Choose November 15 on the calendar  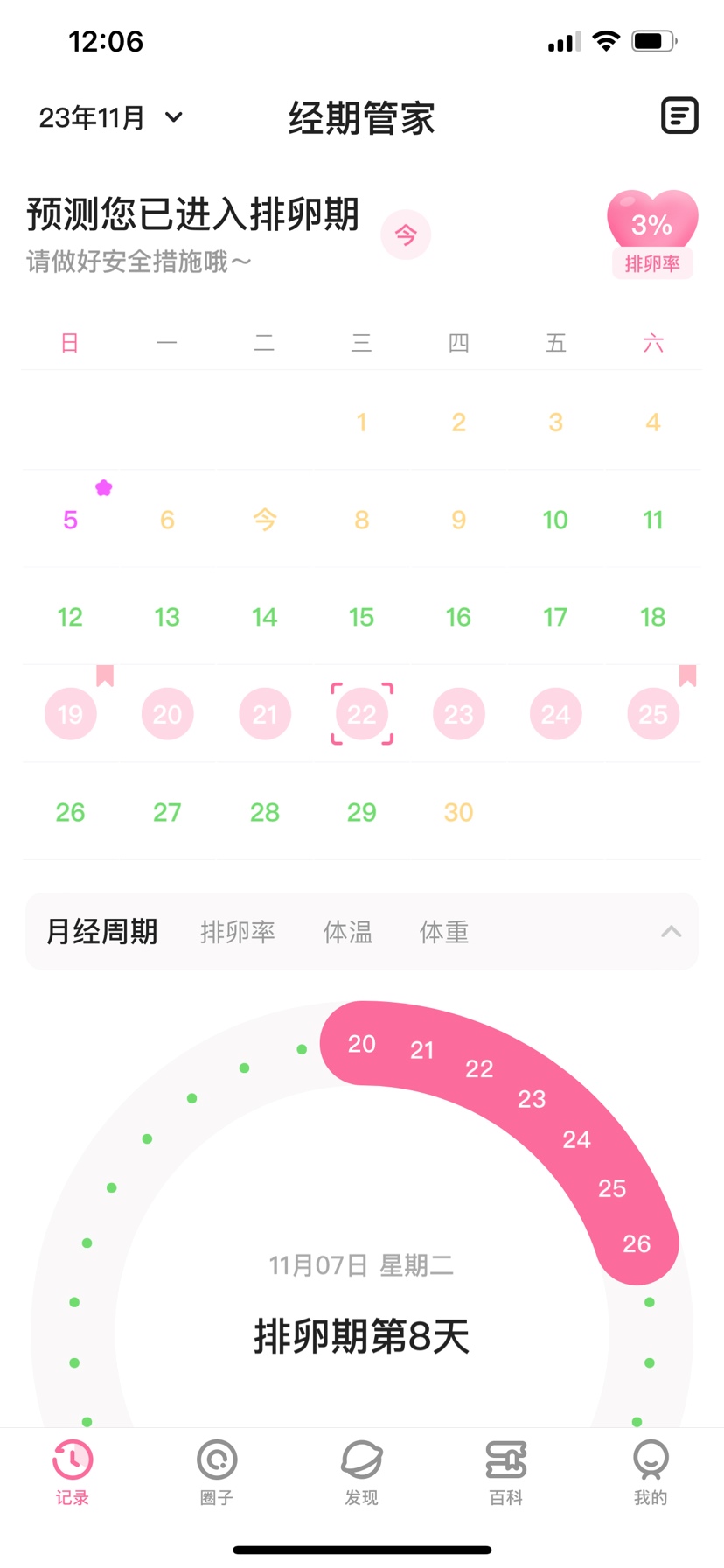pyautogui.click(x=361, y=617)
